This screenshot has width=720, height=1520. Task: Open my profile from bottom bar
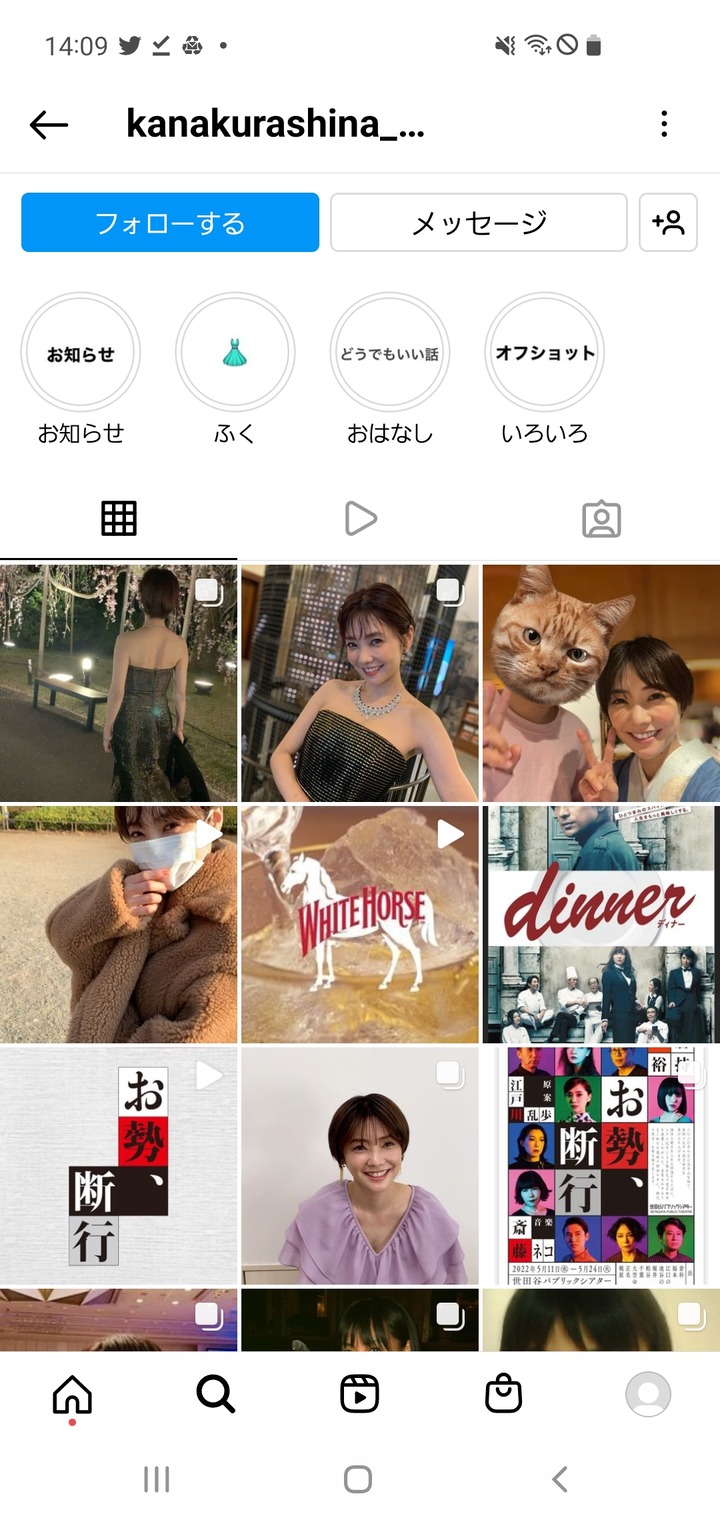648,1394
